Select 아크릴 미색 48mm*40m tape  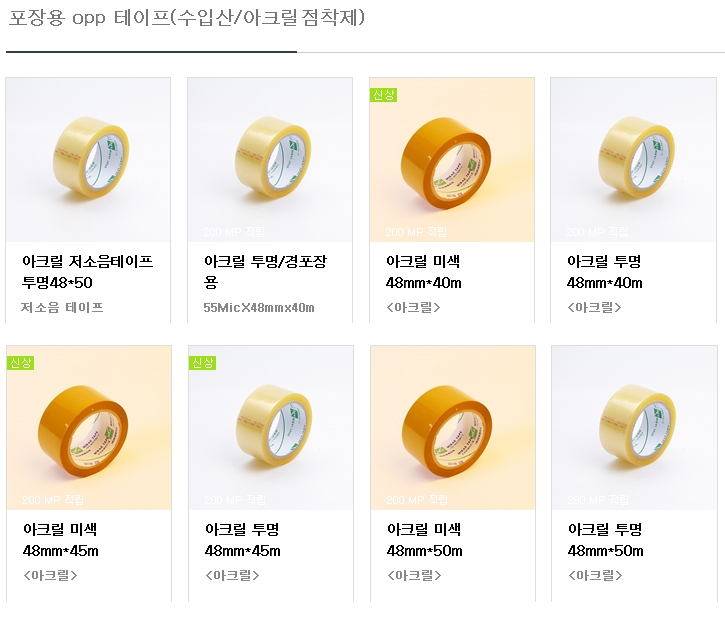[x=451, y=160]
